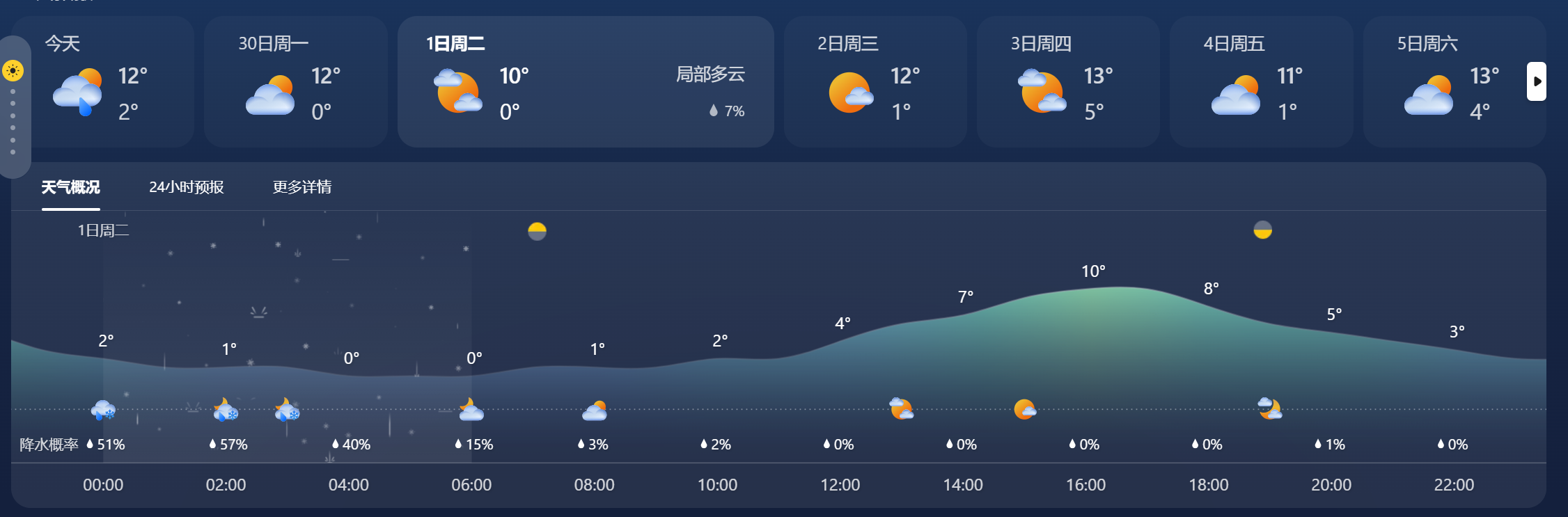Switch to the 24小时预报 tab
The image size is (1568, 517).
click(187, 187)
